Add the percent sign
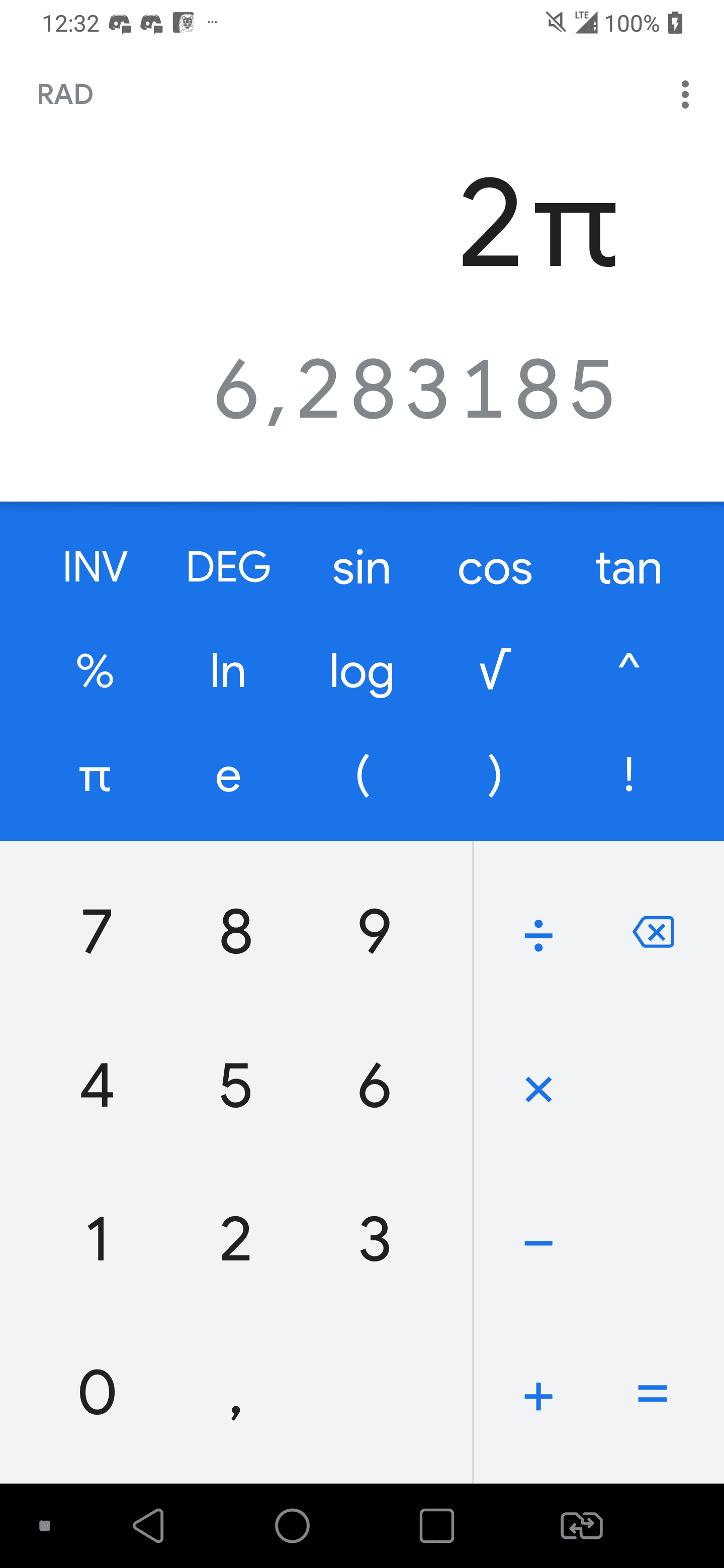This screenshot has width=724, height=1568. point(95,671)
